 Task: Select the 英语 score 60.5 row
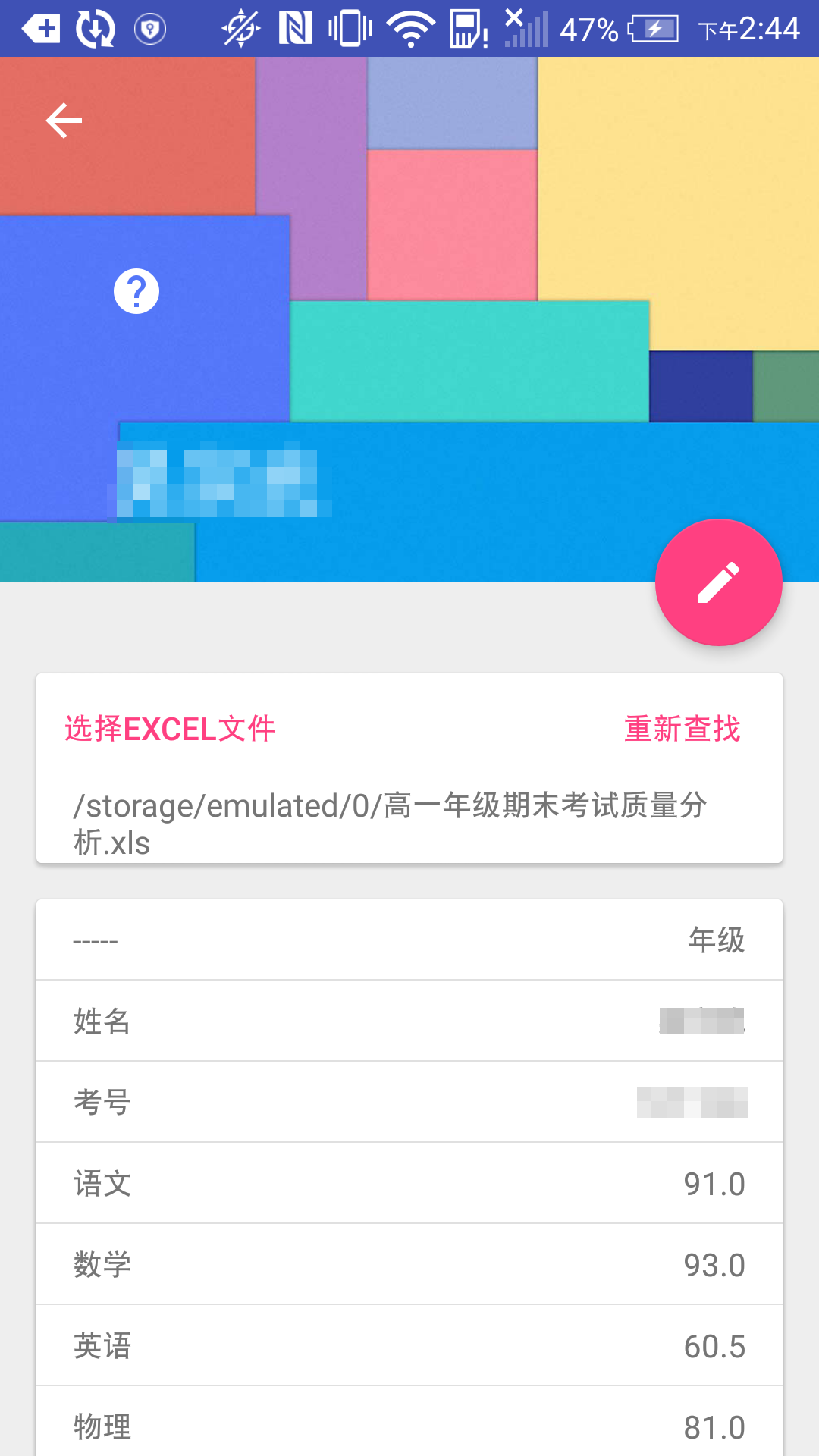pos(409,1345)
